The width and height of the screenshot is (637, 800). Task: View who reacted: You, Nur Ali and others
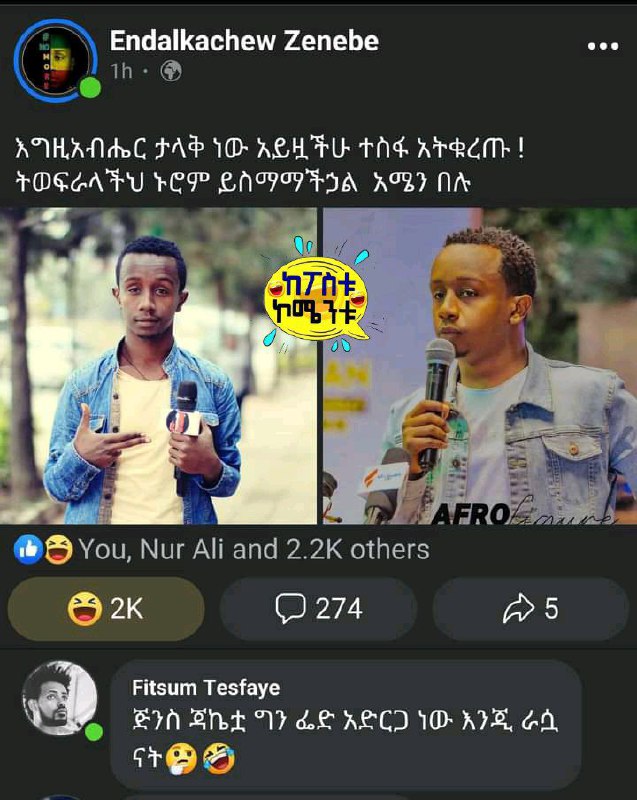pos(222,549)
